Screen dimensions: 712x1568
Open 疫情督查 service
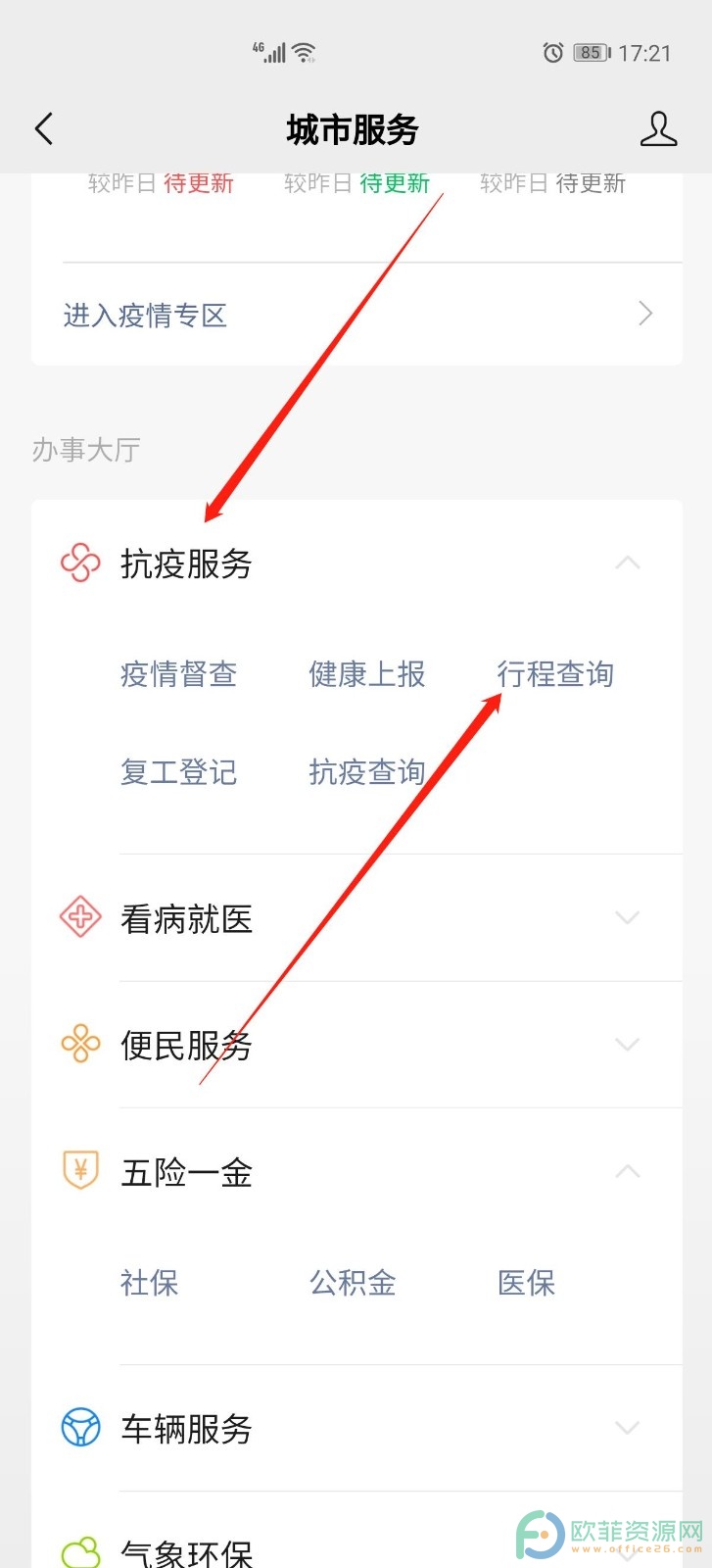(x=179, y=674)
